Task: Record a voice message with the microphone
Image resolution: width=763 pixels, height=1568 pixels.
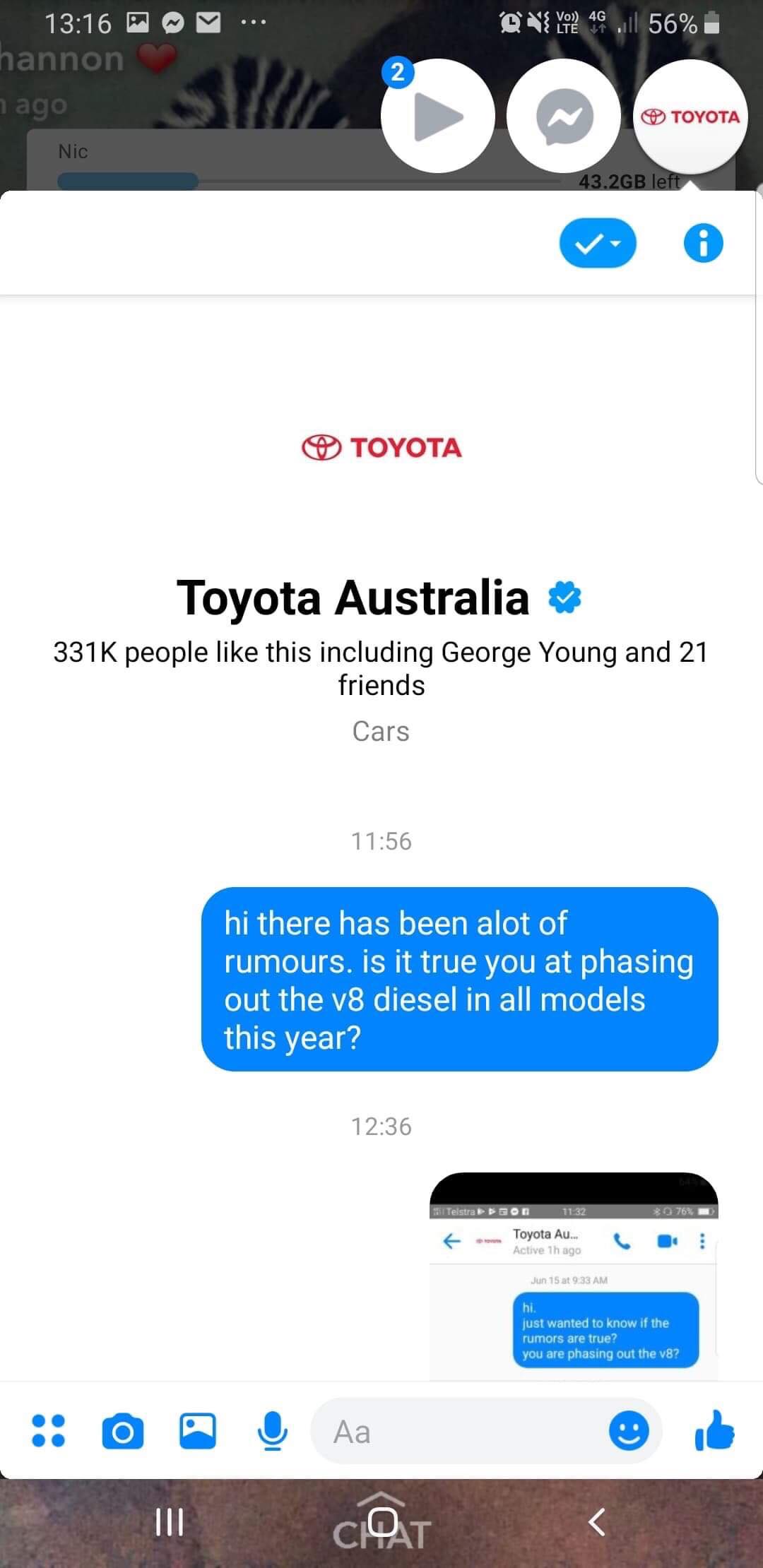Action: (272, 1431)
